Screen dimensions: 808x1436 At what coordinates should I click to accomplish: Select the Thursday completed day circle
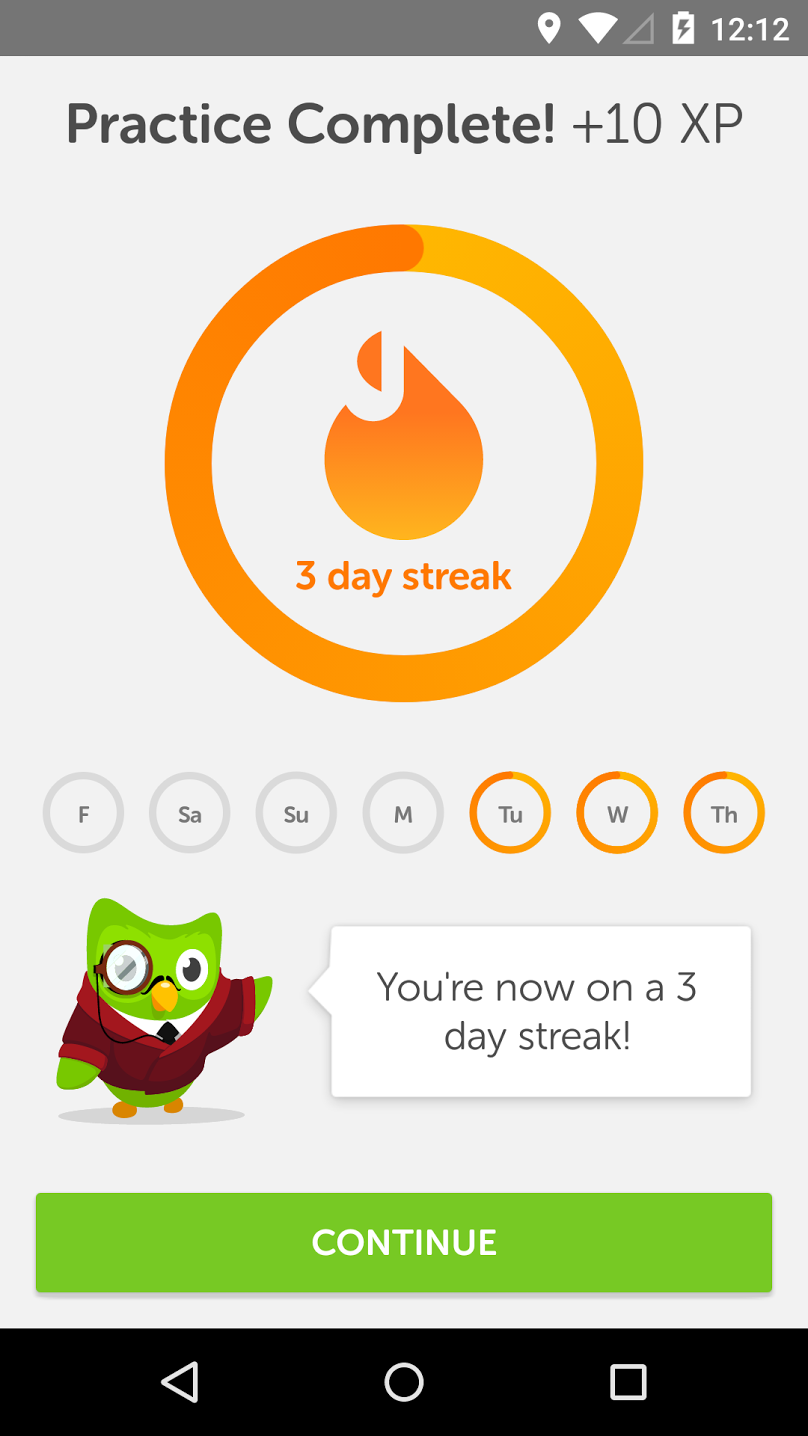coord(724,813)
